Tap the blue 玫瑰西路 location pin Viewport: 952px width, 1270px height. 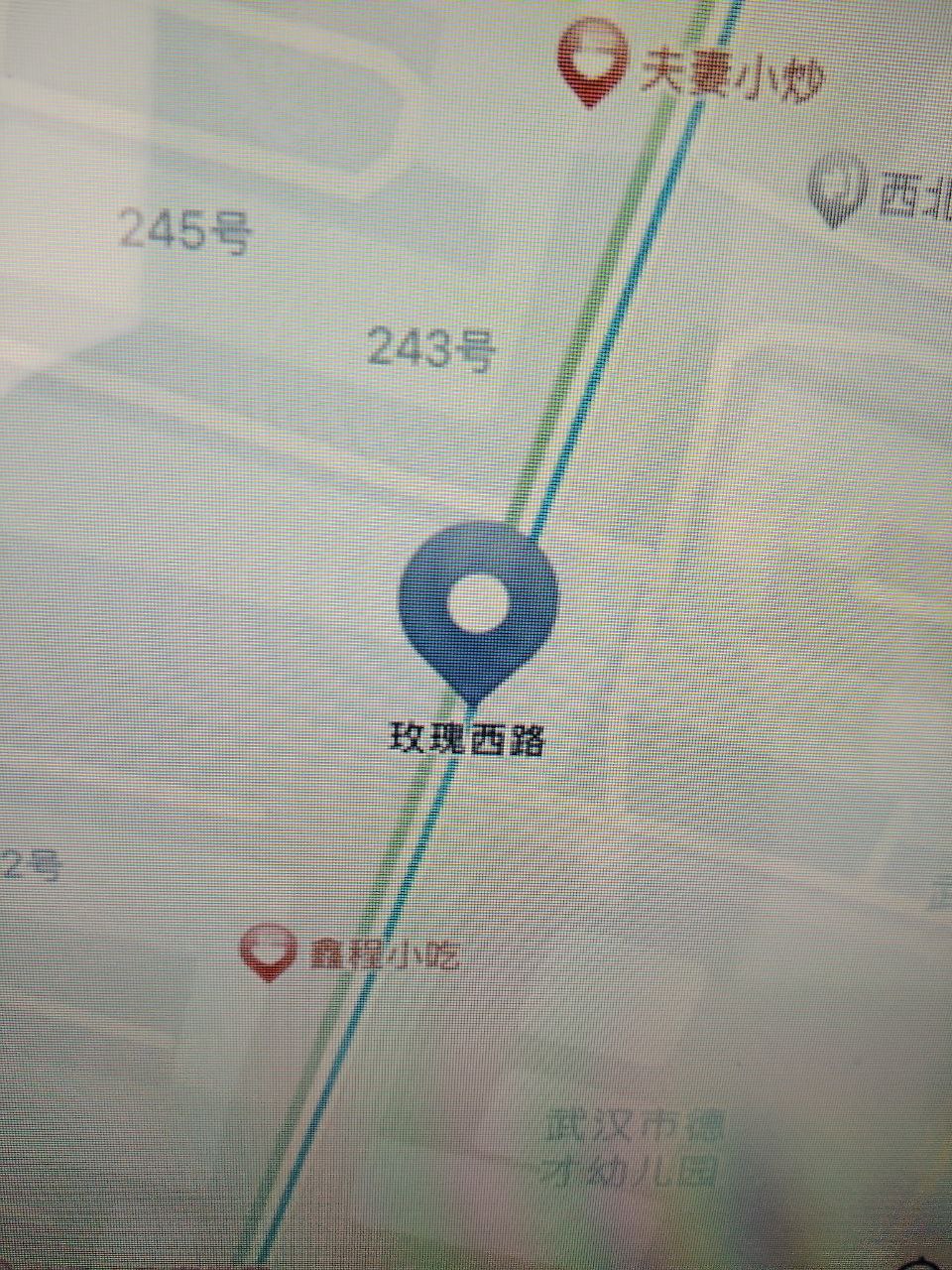coord(479,605)
